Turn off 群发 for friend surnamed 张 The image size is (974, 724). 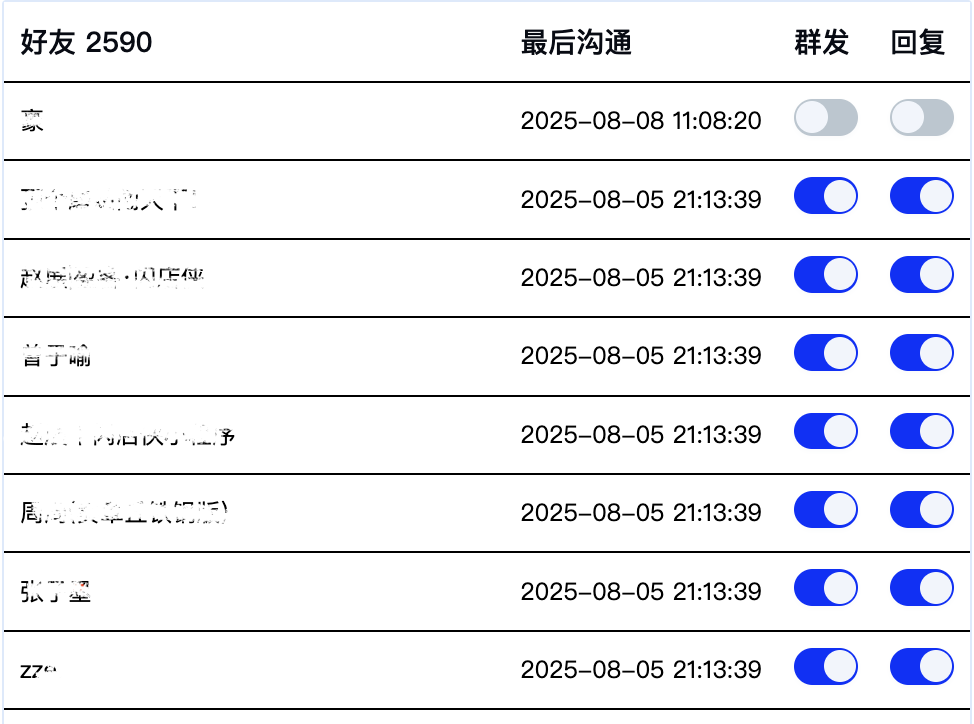coord(825,589)
